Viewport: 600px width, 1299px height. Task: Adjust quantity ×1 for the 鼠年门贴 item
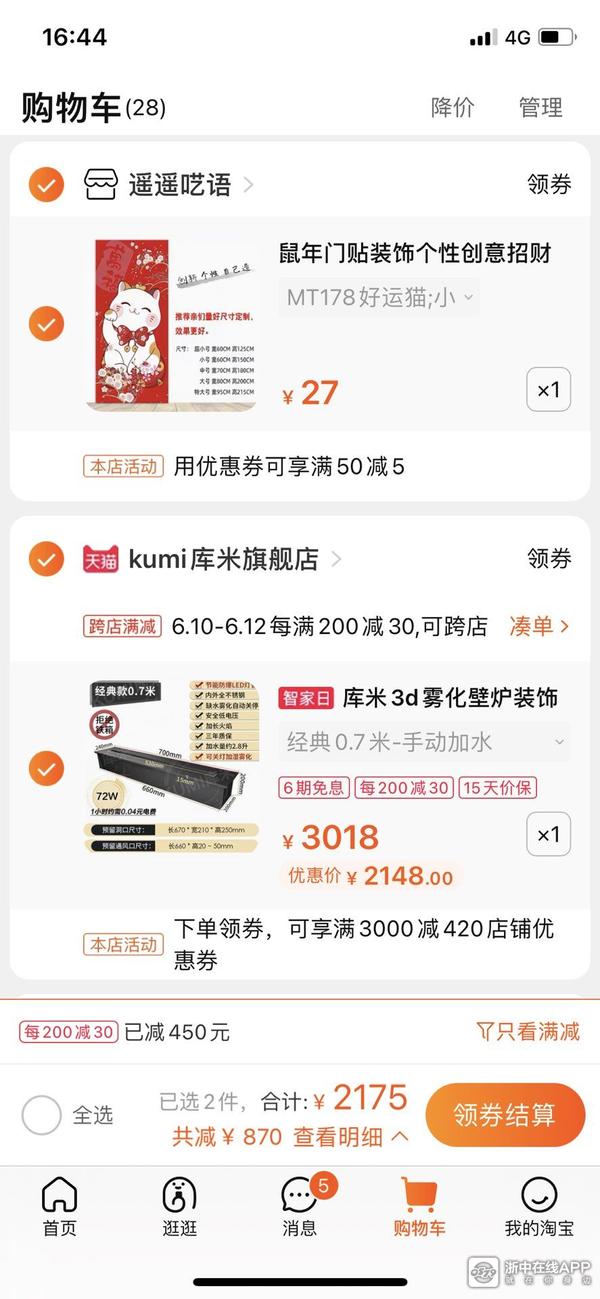pyautogui.click(x=548, y=390)
